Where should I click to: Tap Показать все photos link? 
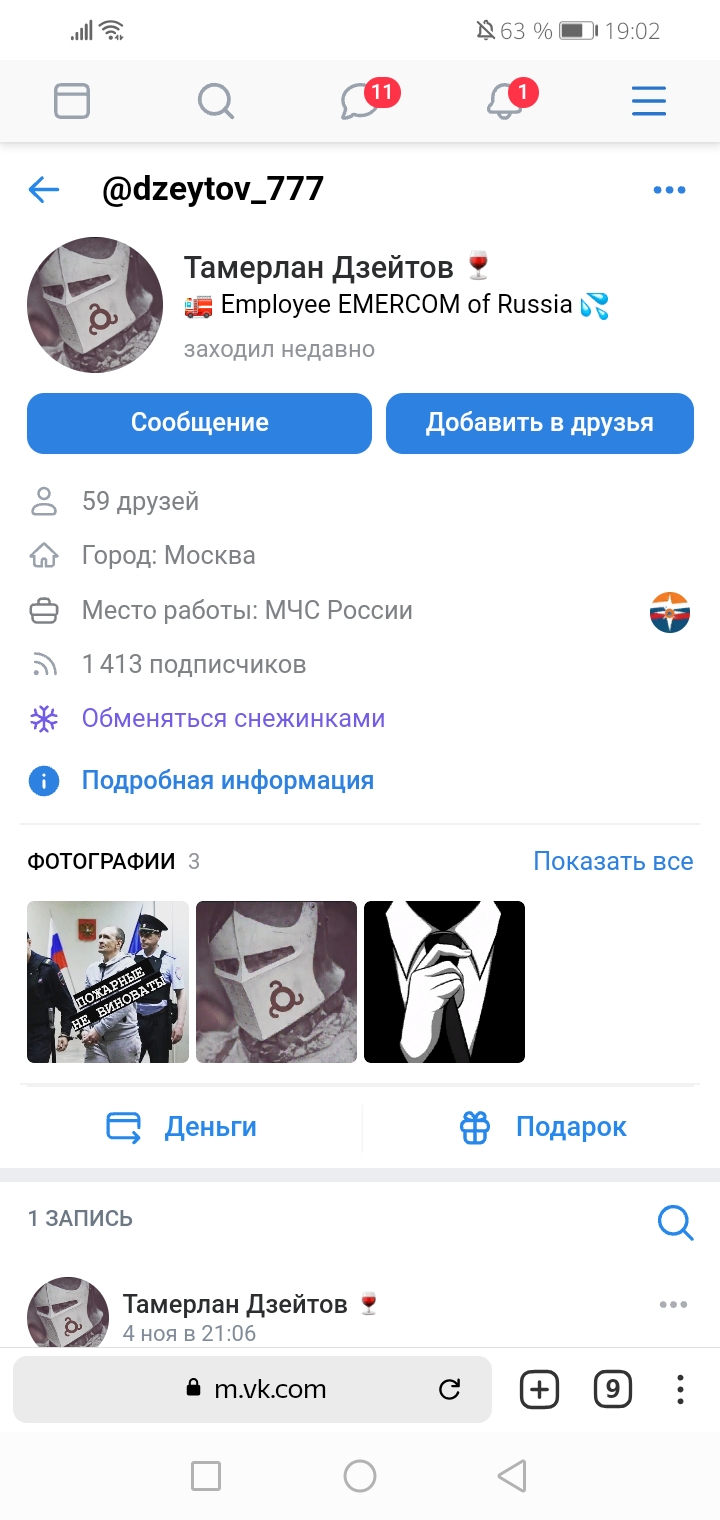(613, 861)
